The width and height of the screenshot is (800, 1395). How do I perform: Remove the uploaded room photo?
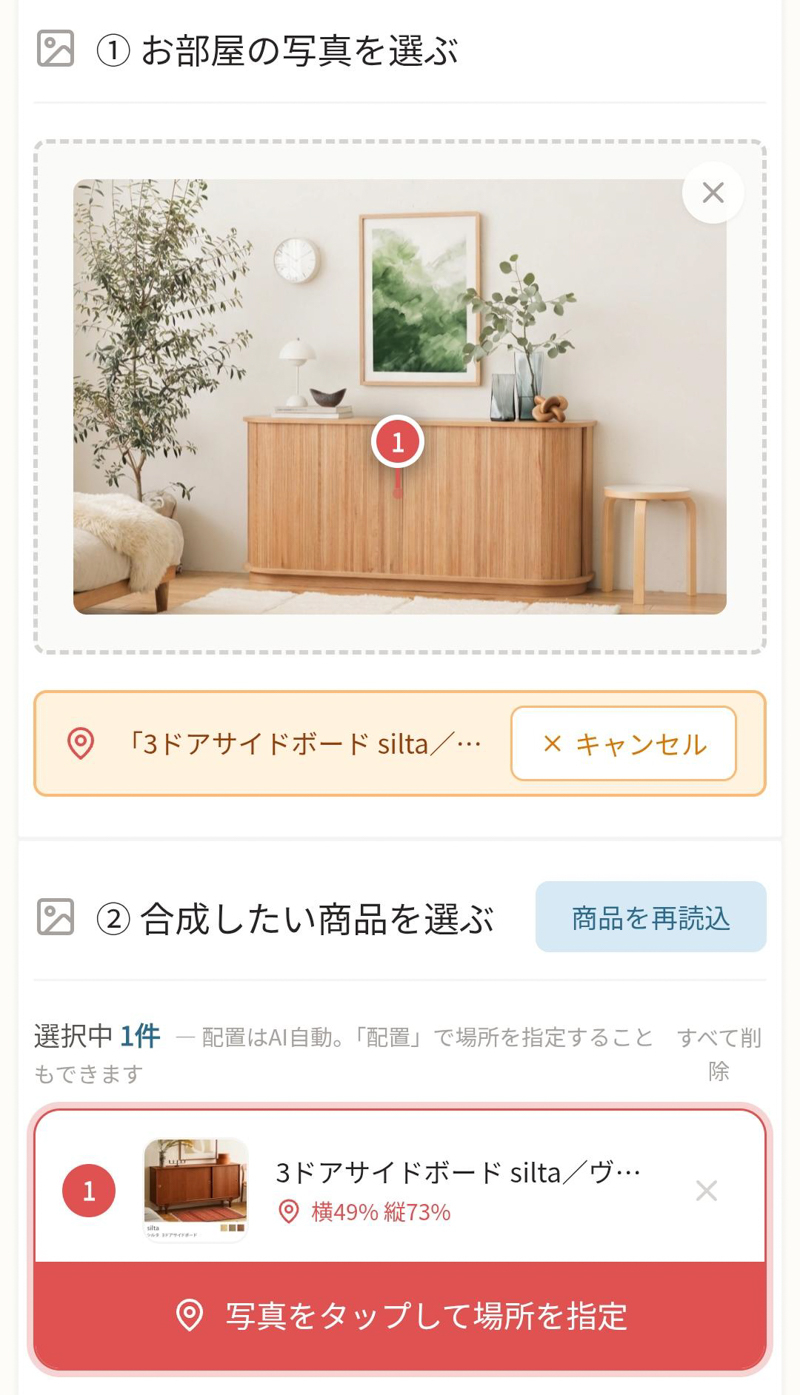click(712, 193)
